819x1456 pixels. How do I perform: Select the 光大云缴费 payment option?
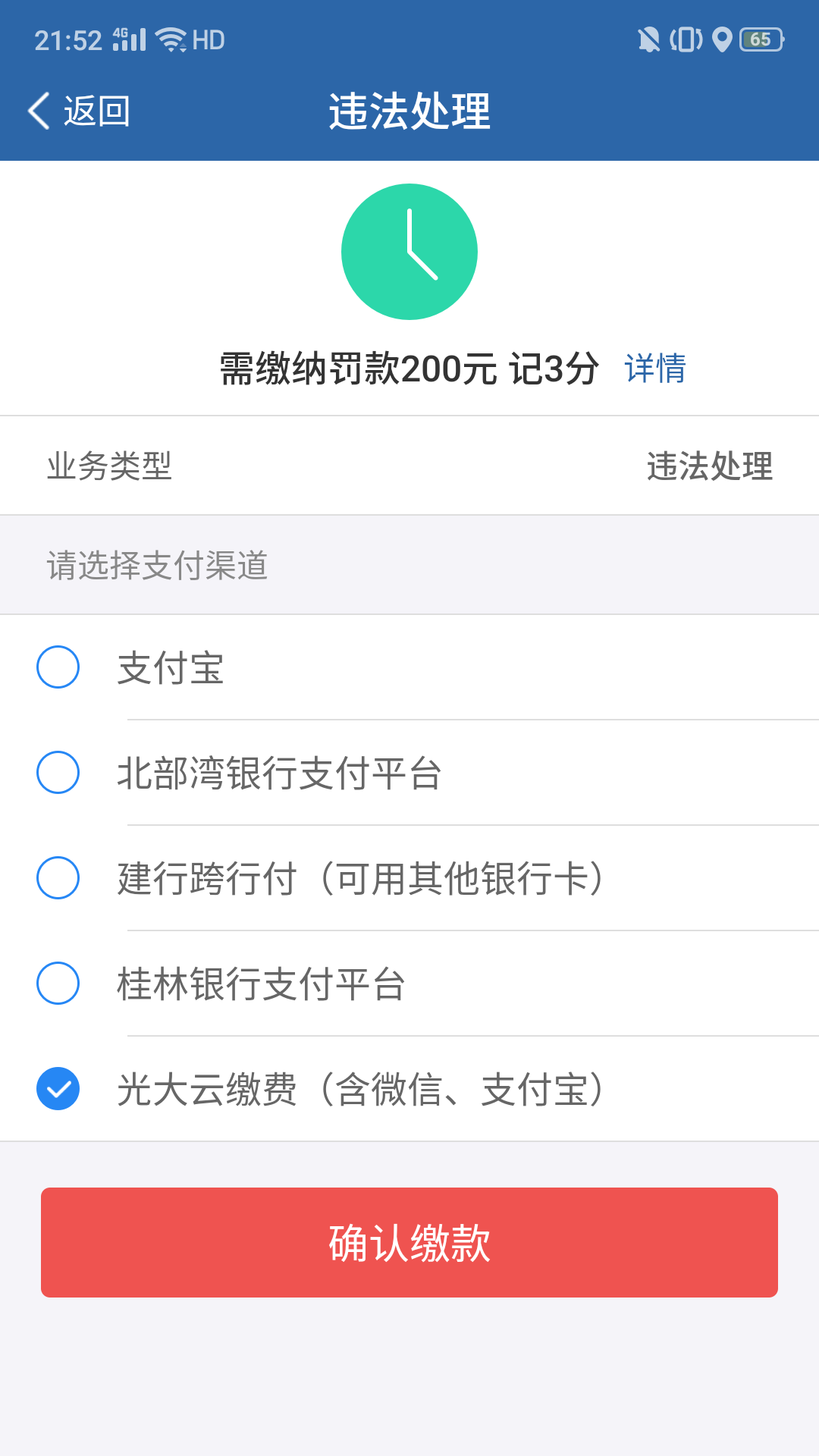point(409,1089)
